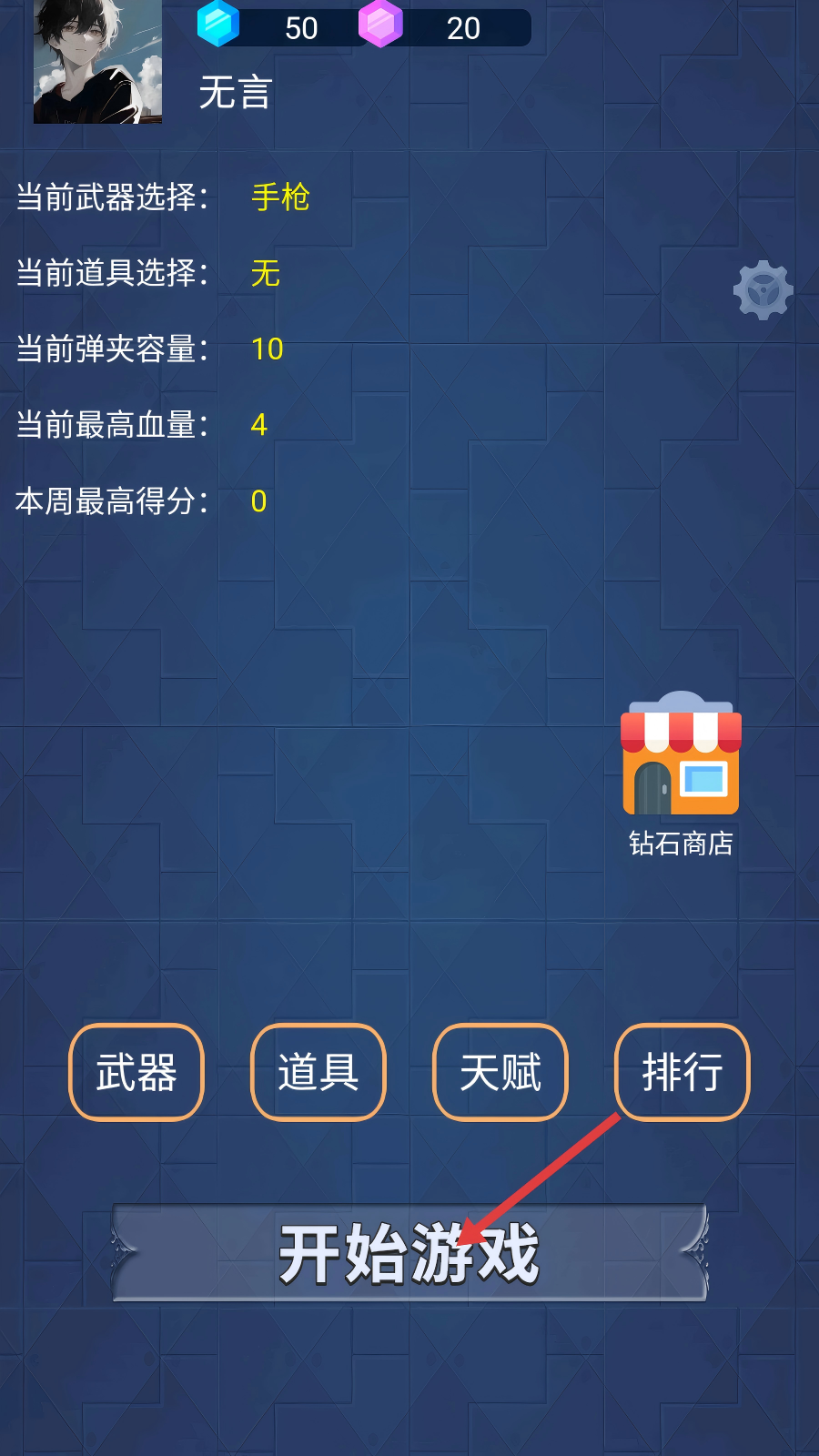The height and width of the screenshot is (1456, 819).
Task: Open the 道具 items menu
Action: click(x=318, y=1072)
